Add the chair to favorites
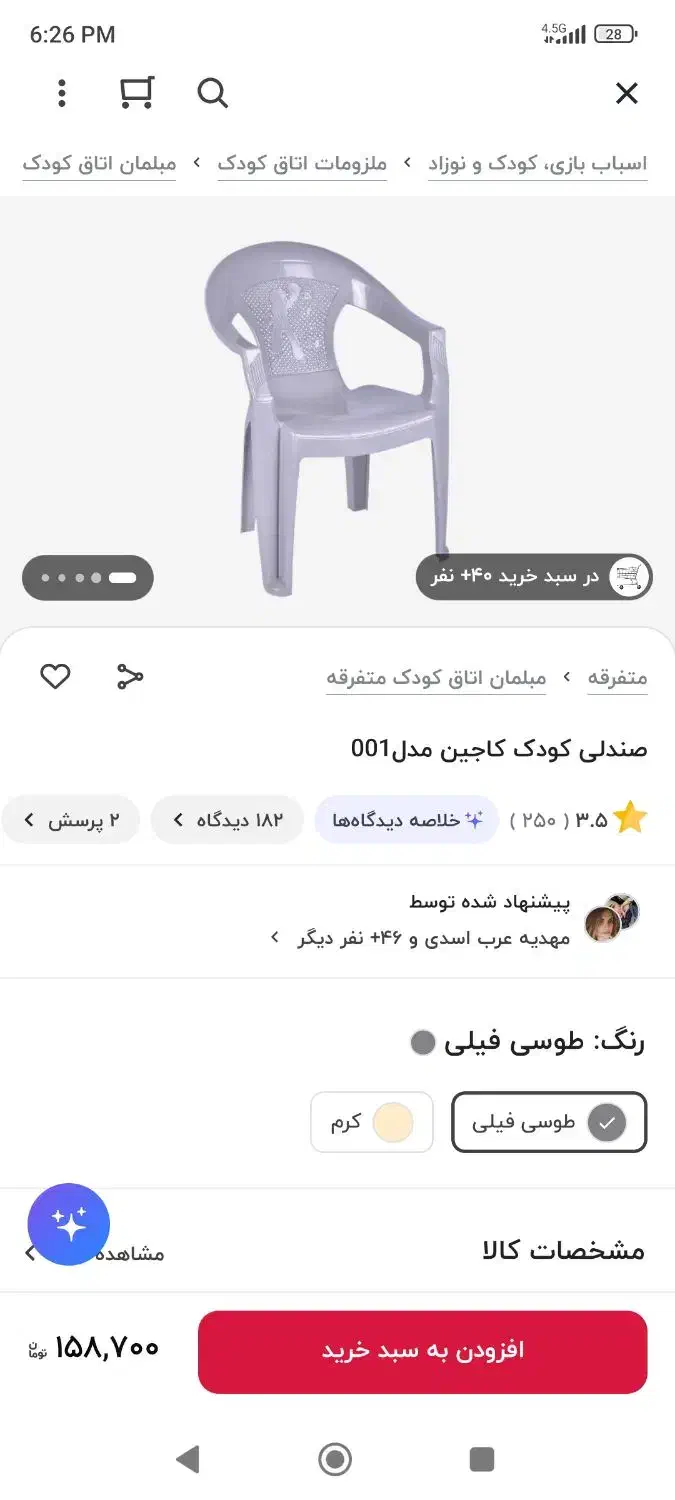Image resolution: width=675 pixels, height=1500 pixels. (55, 677)
